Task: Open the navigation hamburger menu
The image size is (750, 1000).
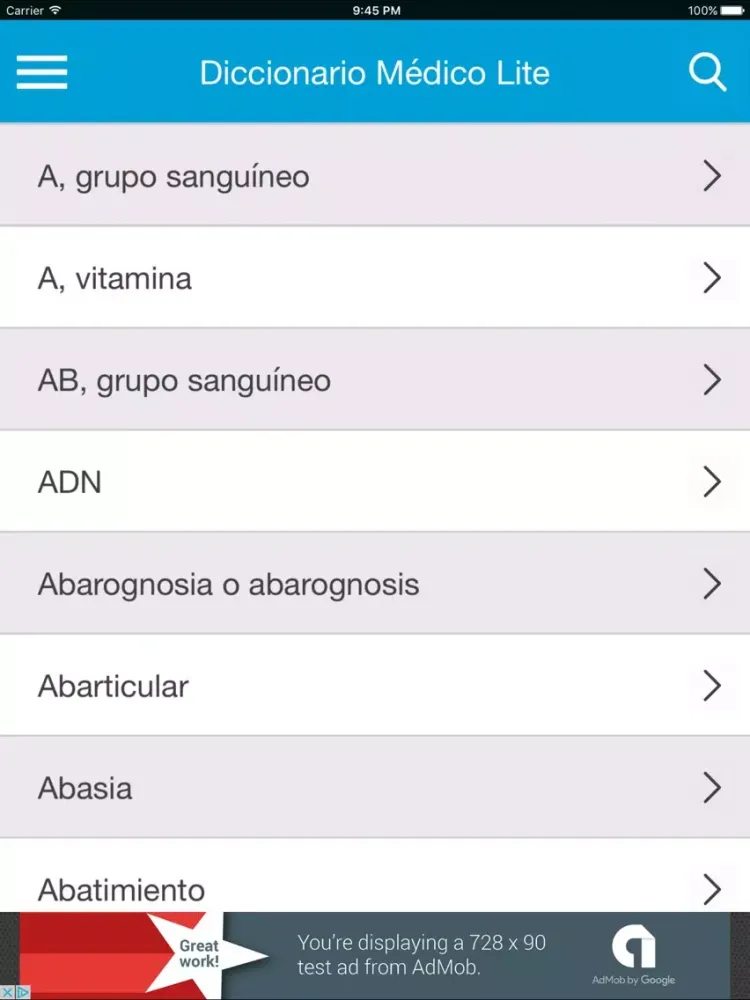Action: click(x=41, y=72)
